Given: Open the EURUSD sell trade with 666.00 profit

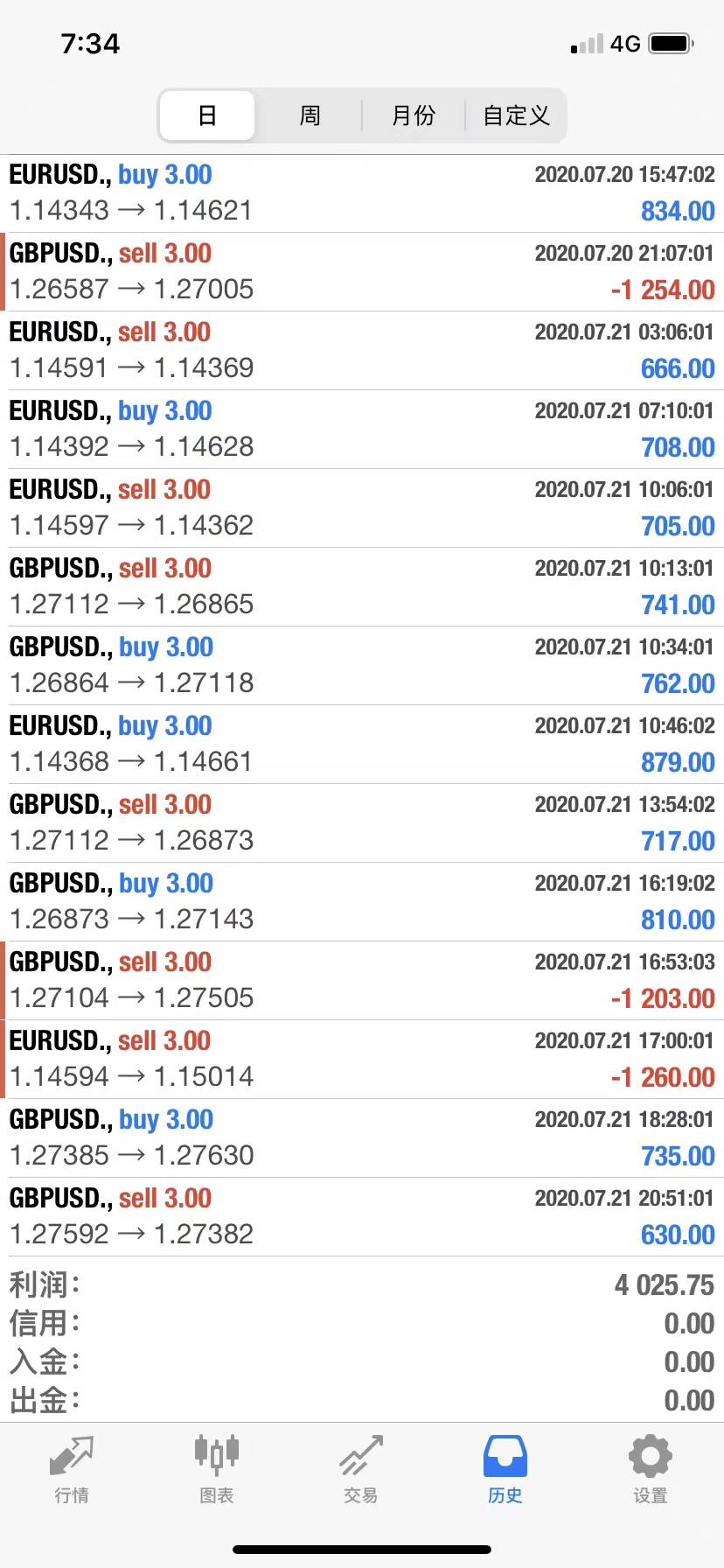Looking at the screenshot, I should [362, 351].
